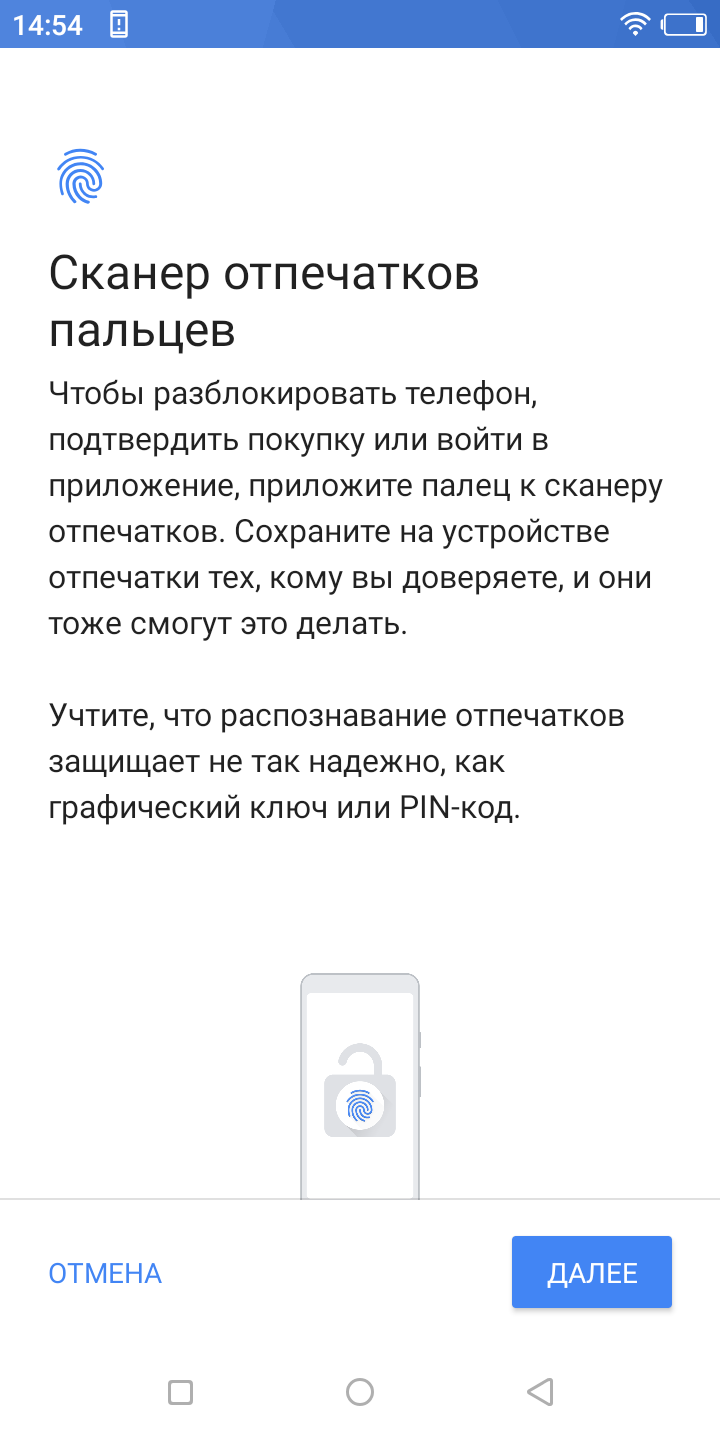Tap the ДАЛЕЕ button to continue
This screenshot has width=720, height=1440.
[x=591, y=1272]
